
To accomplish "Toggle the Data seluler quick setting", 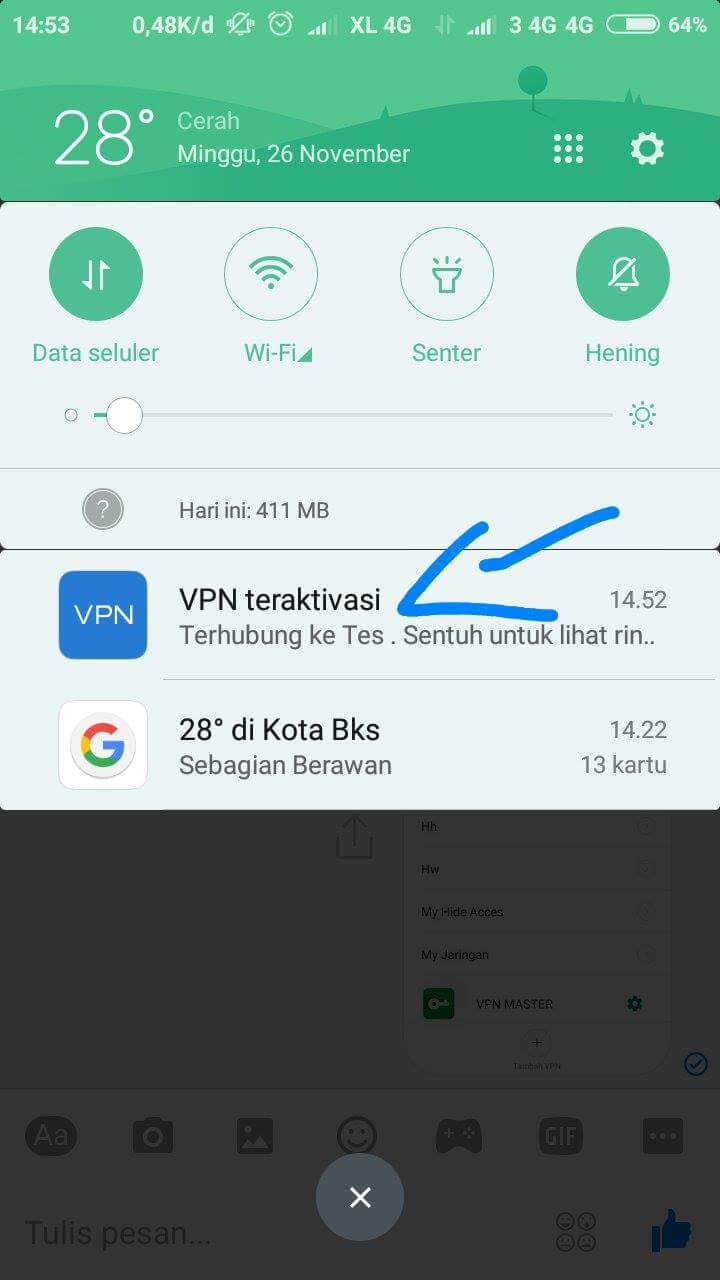I will pyautogui.click(x=96, y=274).
